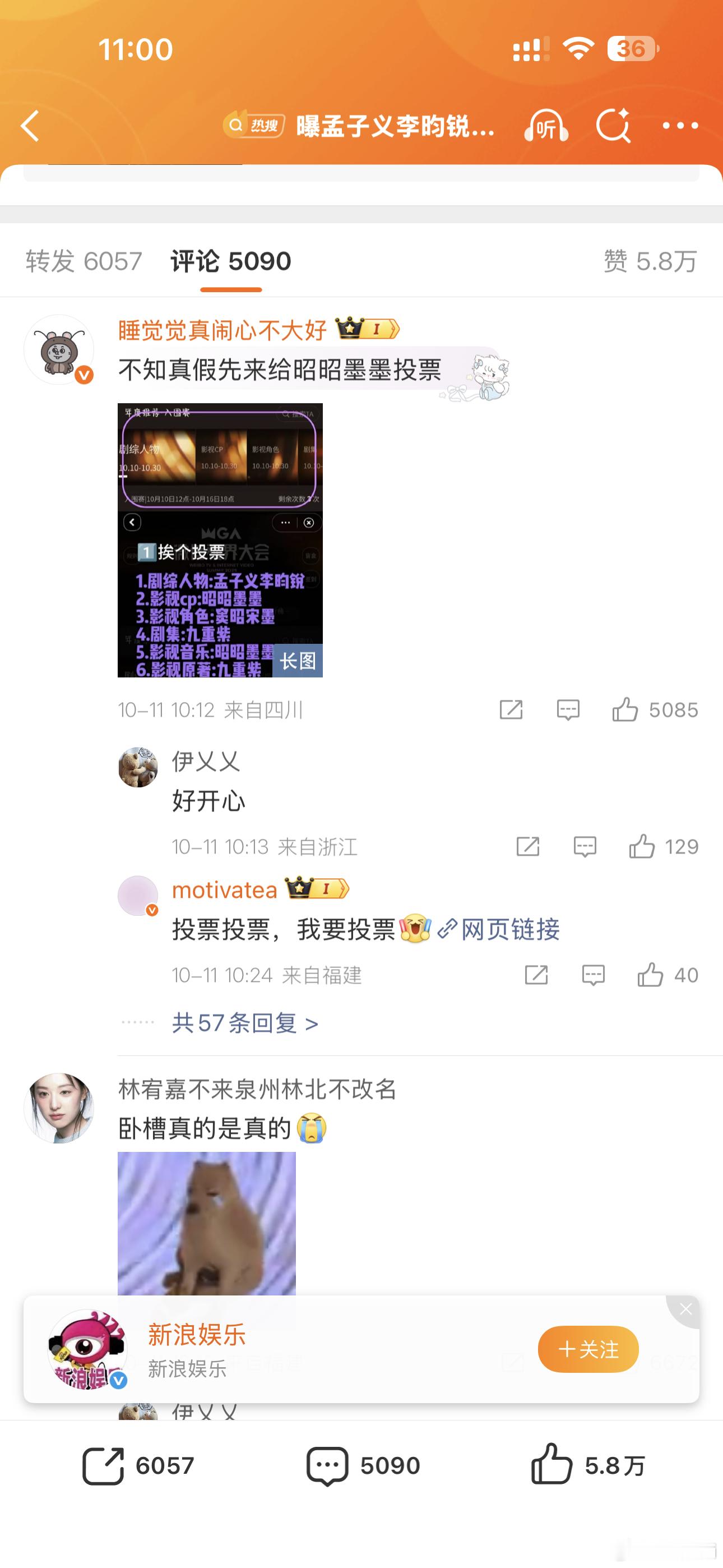Like the post via bottom bar 5.8万
Screen dimensions: 723x1568
(551, 1466)
